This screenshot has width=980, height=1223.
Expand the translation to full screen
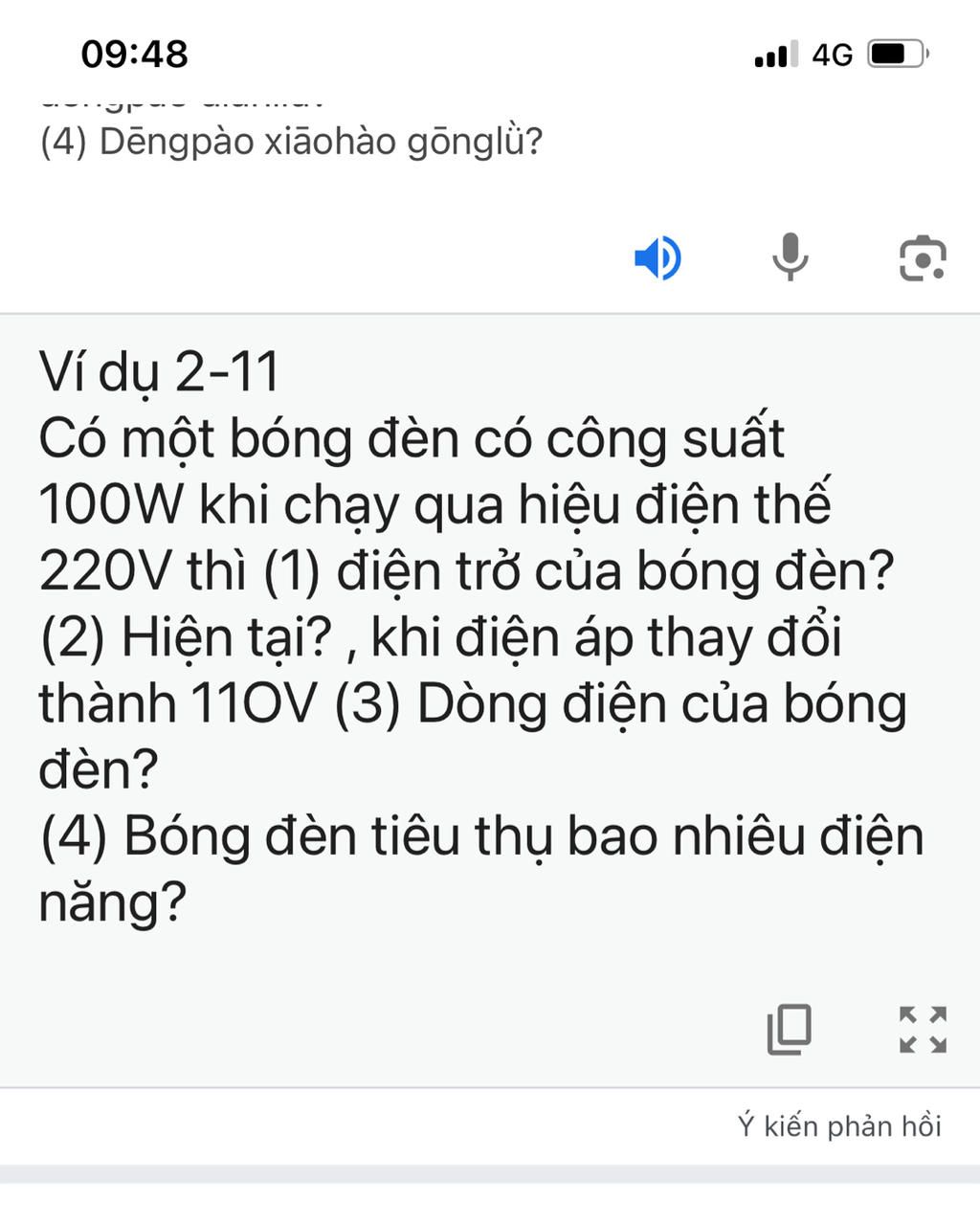(923, 1029)
